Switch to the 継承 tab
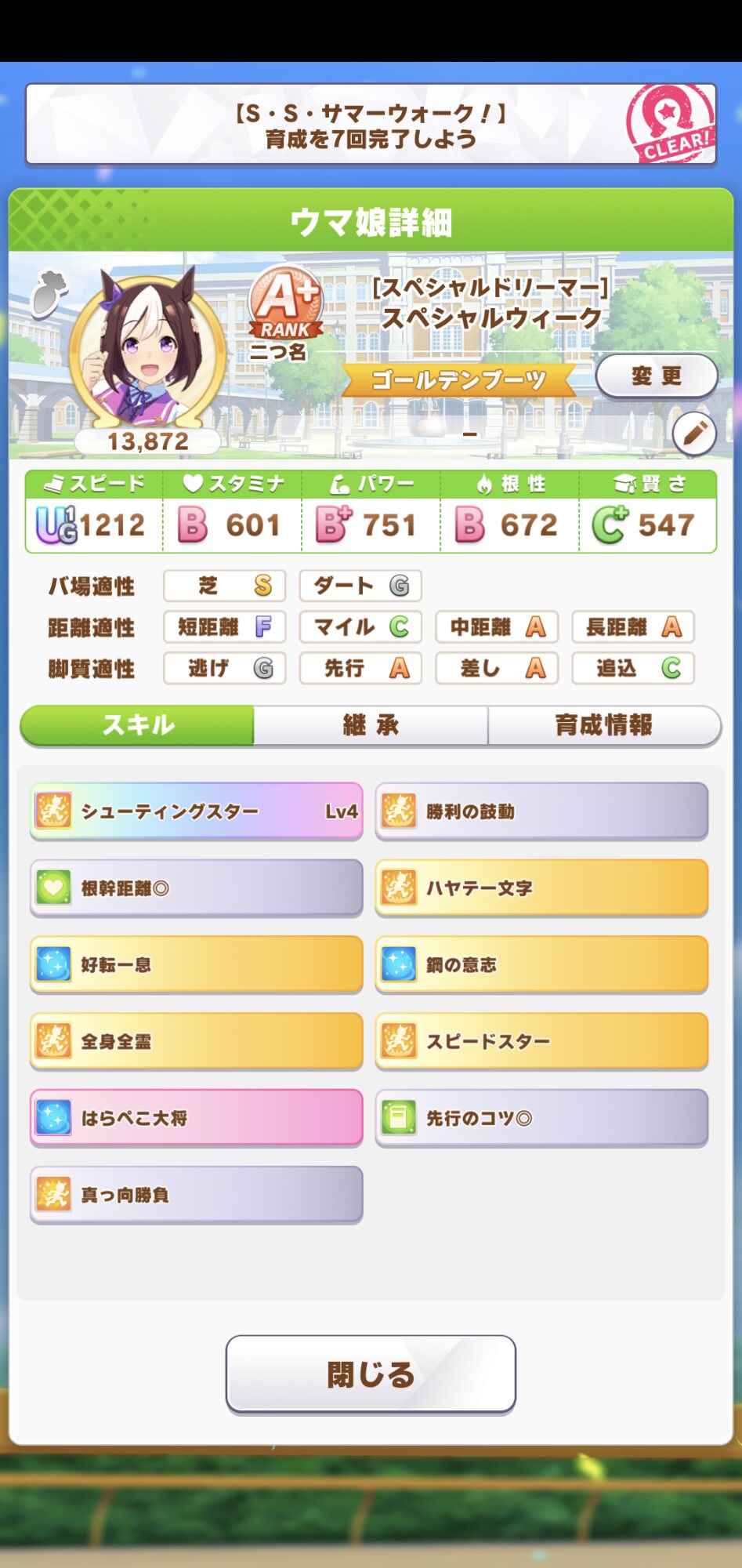The height and width of the screenshot is (1568, 742). (x=371, y=725)
